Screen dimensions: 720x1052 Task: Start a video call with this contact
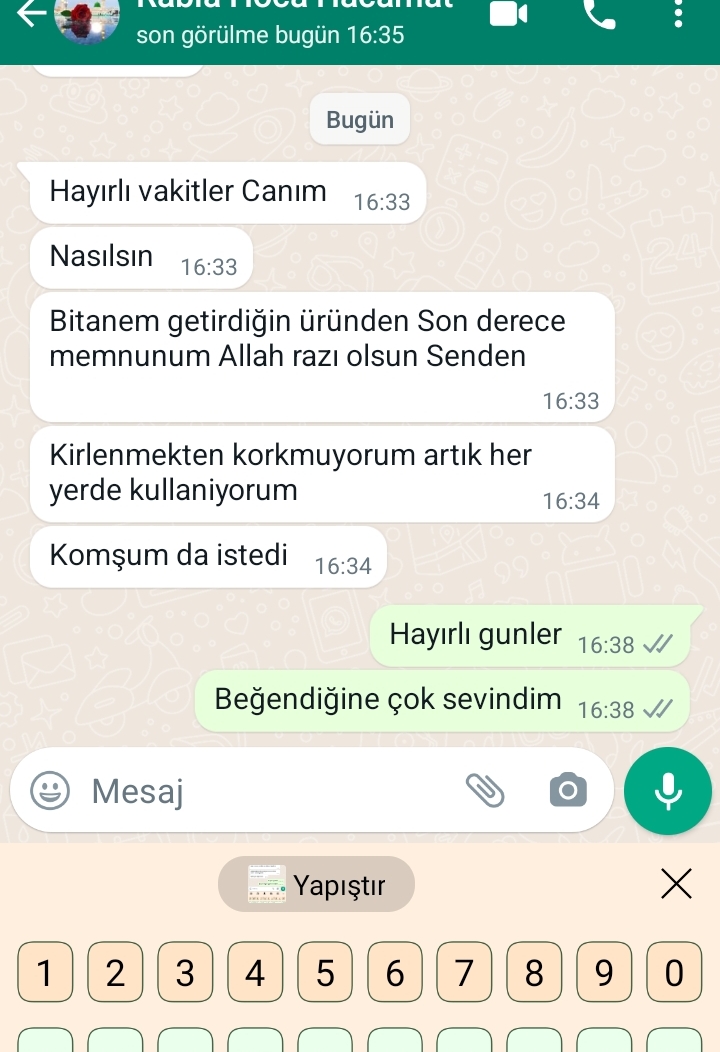tap(508, 14)
